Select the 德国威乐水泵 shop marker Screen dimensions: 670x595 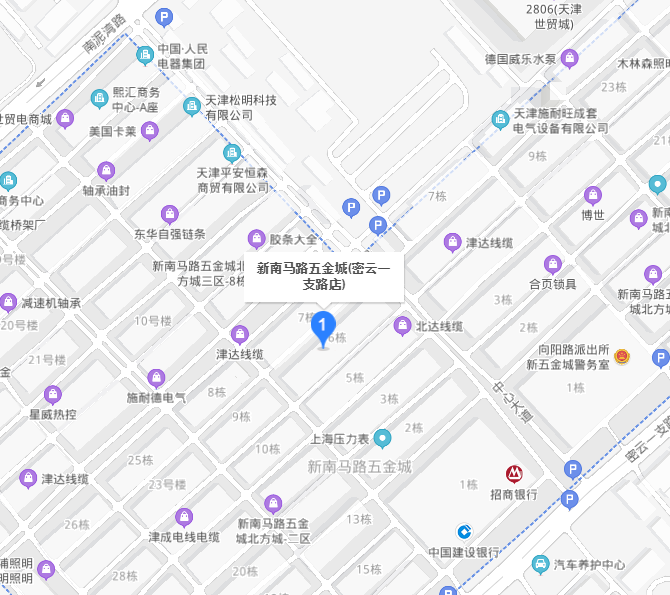coord(570,59)
